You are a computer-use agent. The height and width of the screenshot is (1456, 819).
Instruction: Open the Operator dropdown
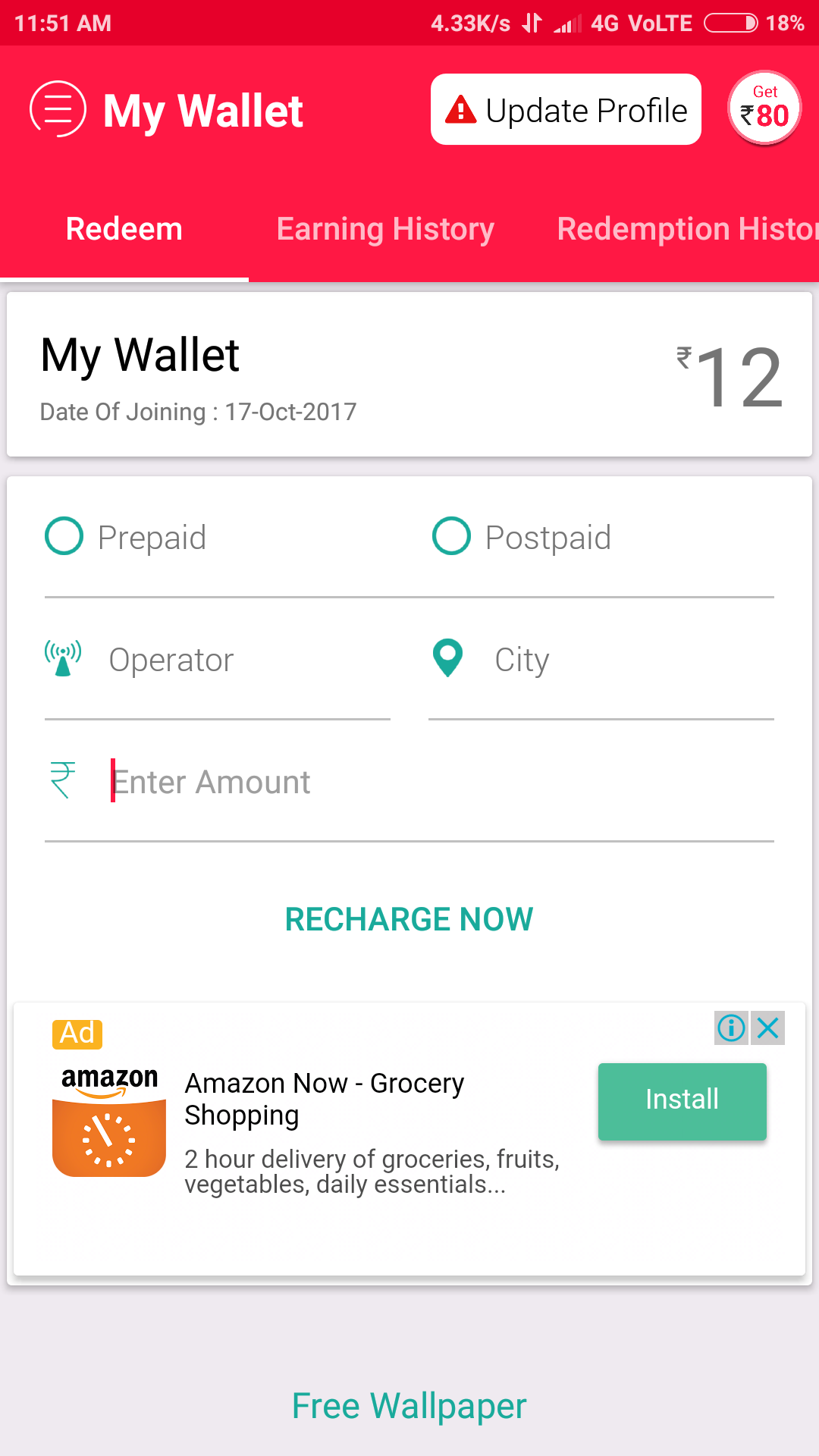218,659
